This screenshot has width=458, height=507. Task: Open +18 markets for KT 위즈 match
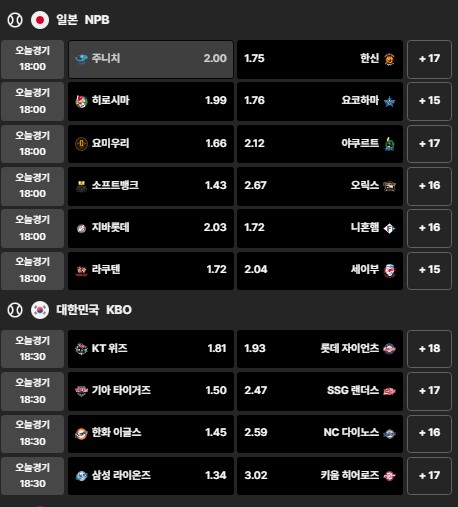pyautogui.click(x=429, y=349)
